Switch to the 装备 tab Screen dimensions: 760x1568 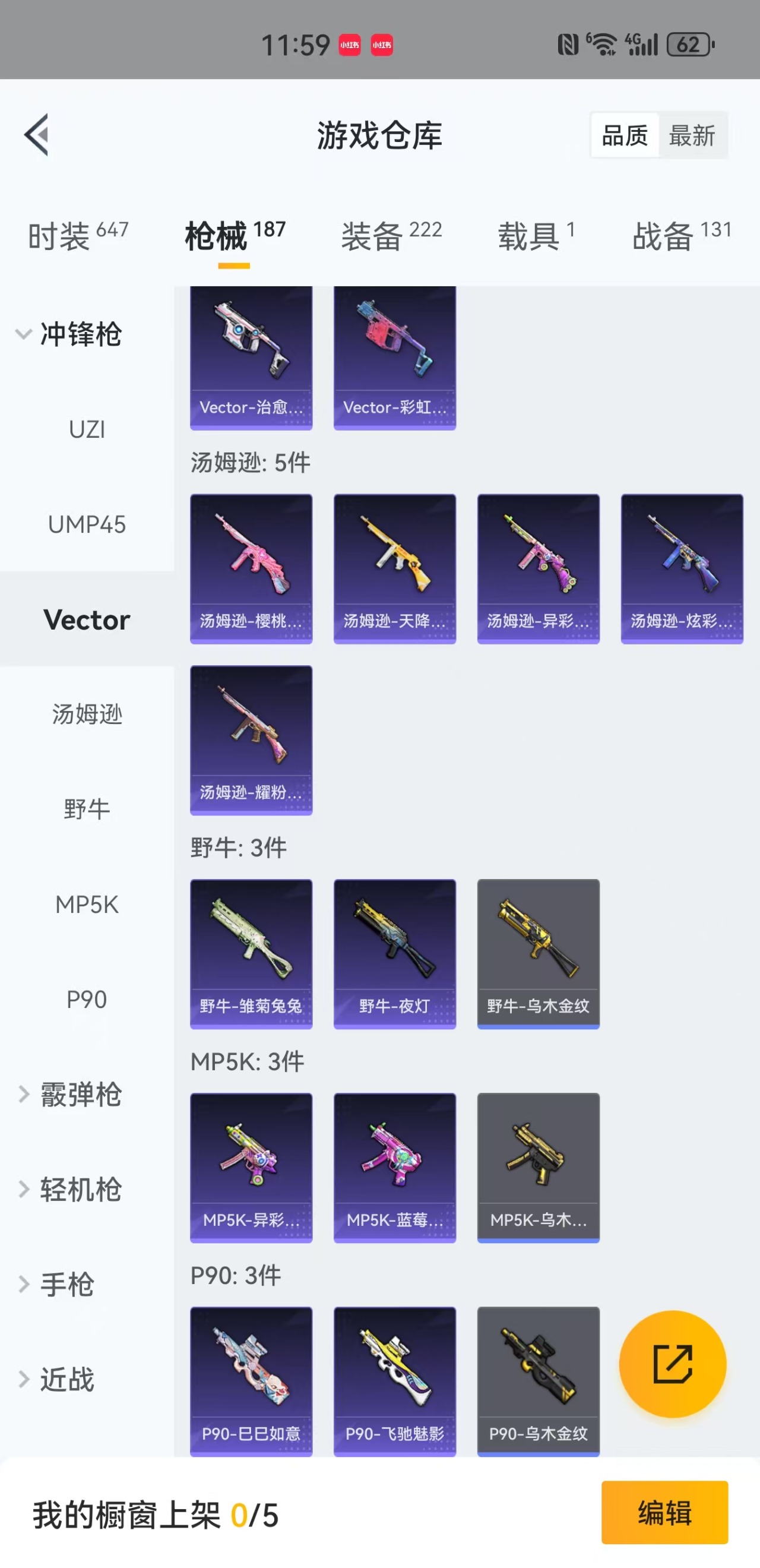pos(391,236)
